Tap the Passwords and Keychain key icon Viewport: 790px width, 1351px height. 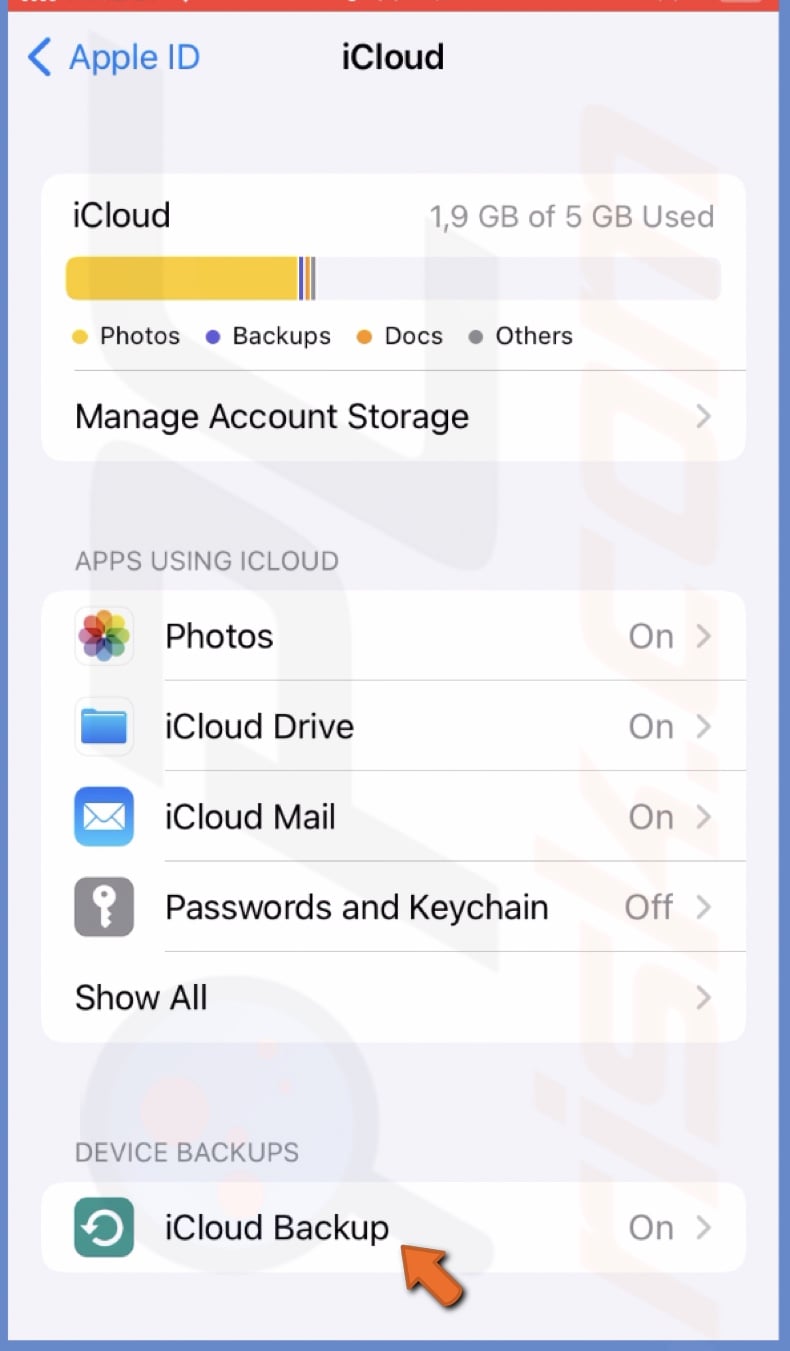[104, 907]
